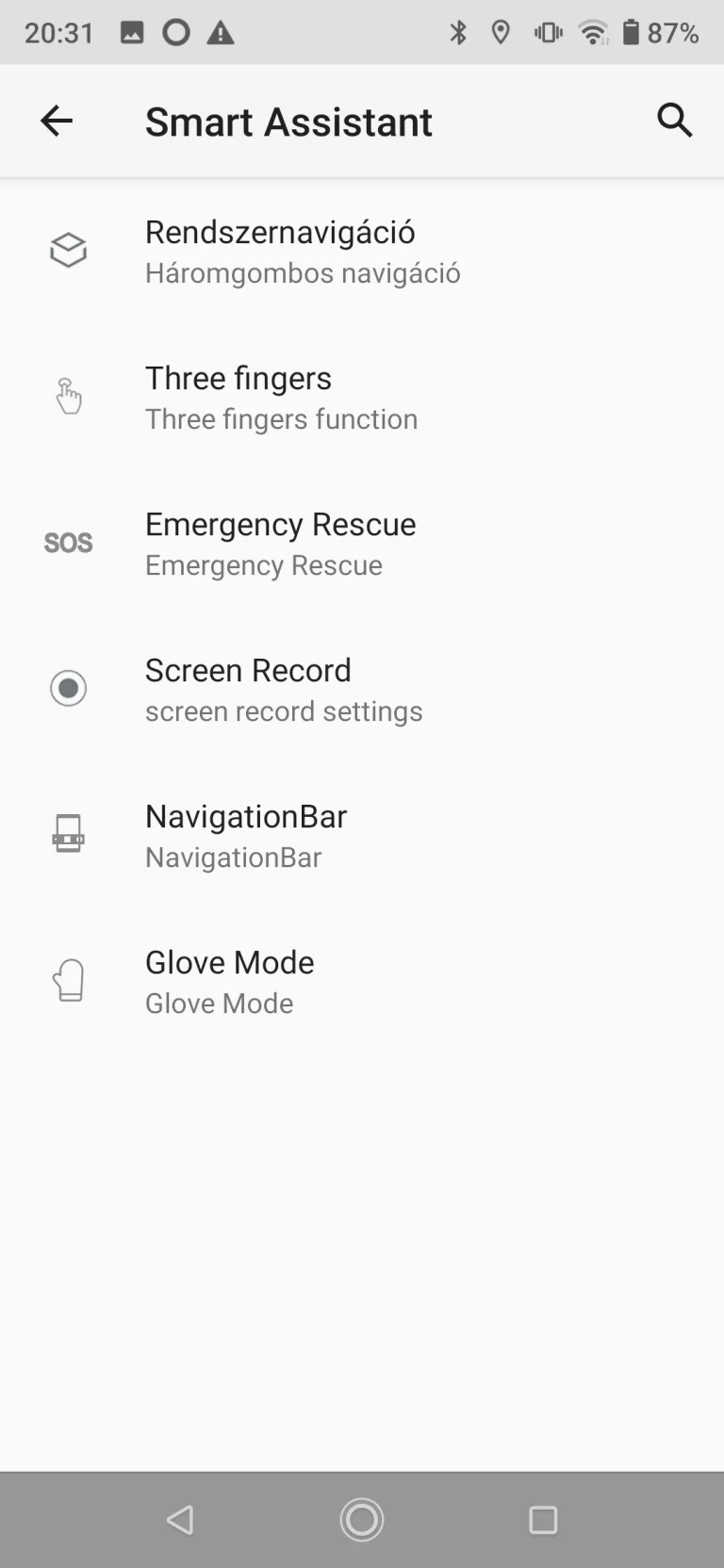This screenshot has width=724, height=1568.
Task: Select the Screen Record record icon
Action: click(68, 688)
